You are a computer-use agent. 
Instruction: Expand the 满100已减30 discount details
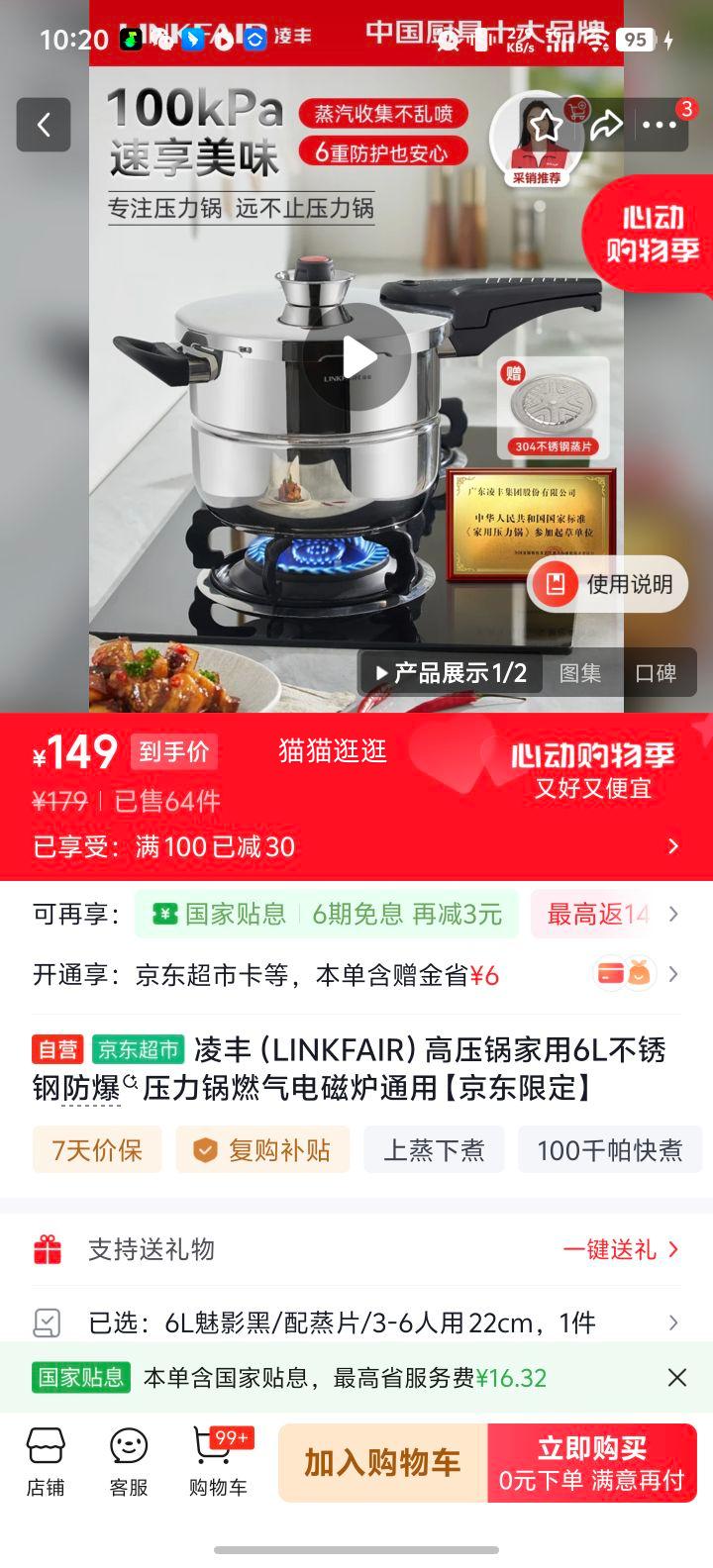point(356,846)
